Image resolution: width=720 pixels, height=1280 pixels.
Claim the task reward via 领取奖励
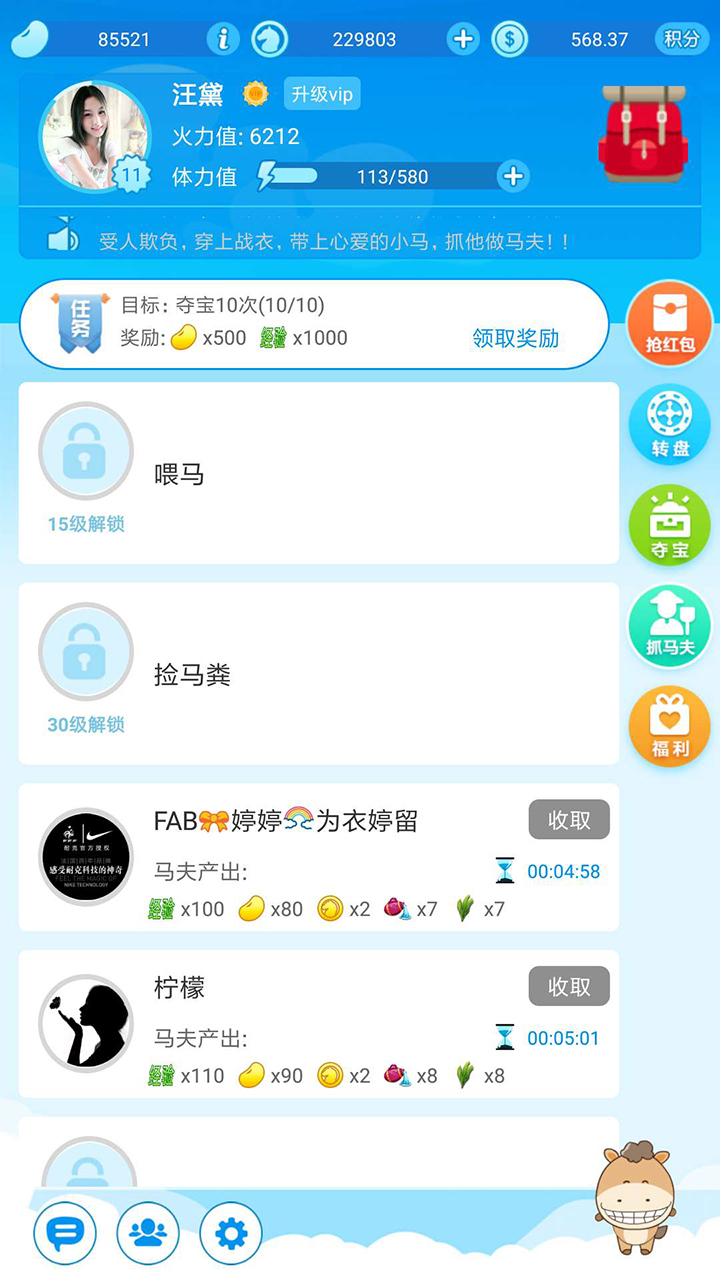tap(515, 338)
